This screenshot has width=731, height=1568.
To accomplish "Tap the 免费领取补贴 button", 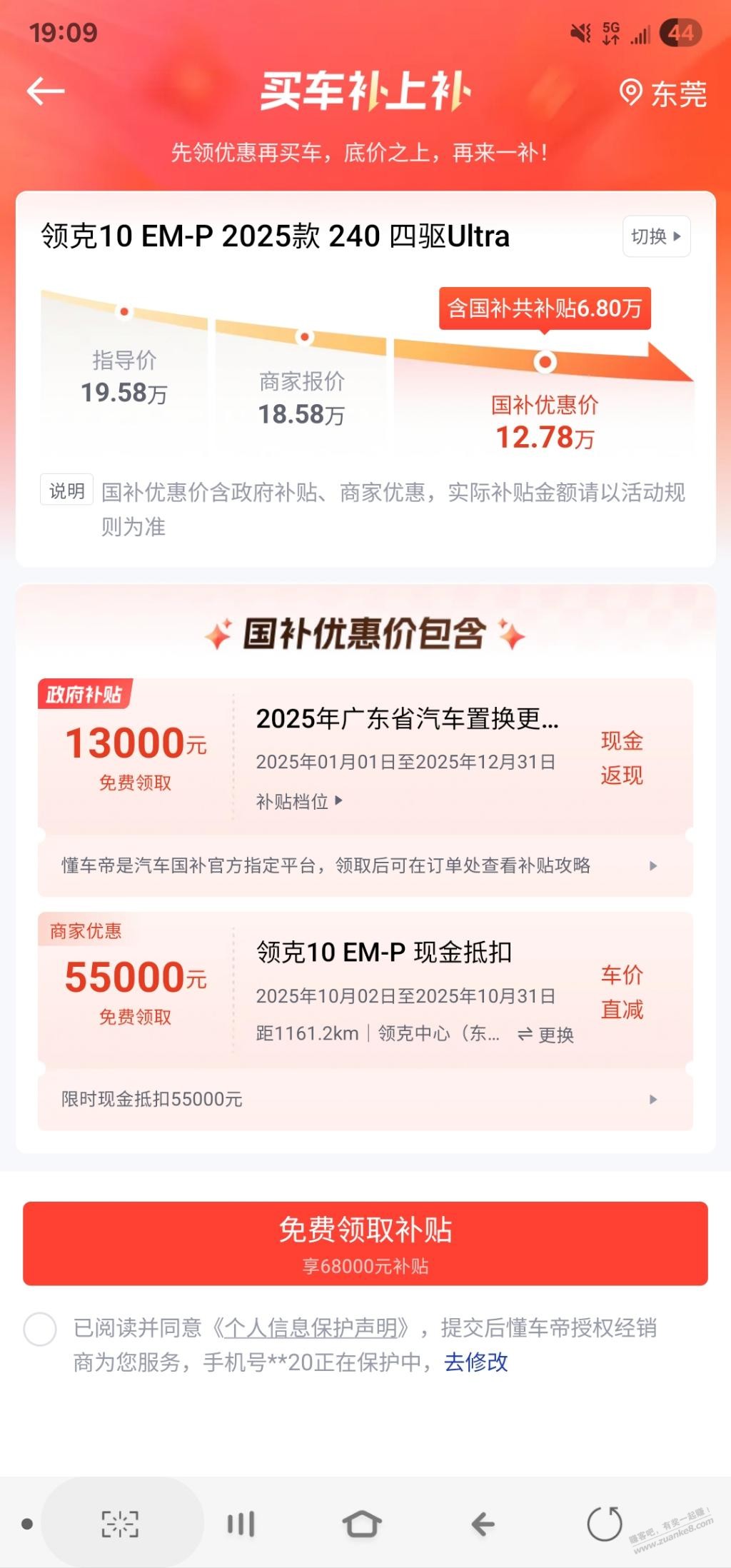I will (x=365, y=1243).
